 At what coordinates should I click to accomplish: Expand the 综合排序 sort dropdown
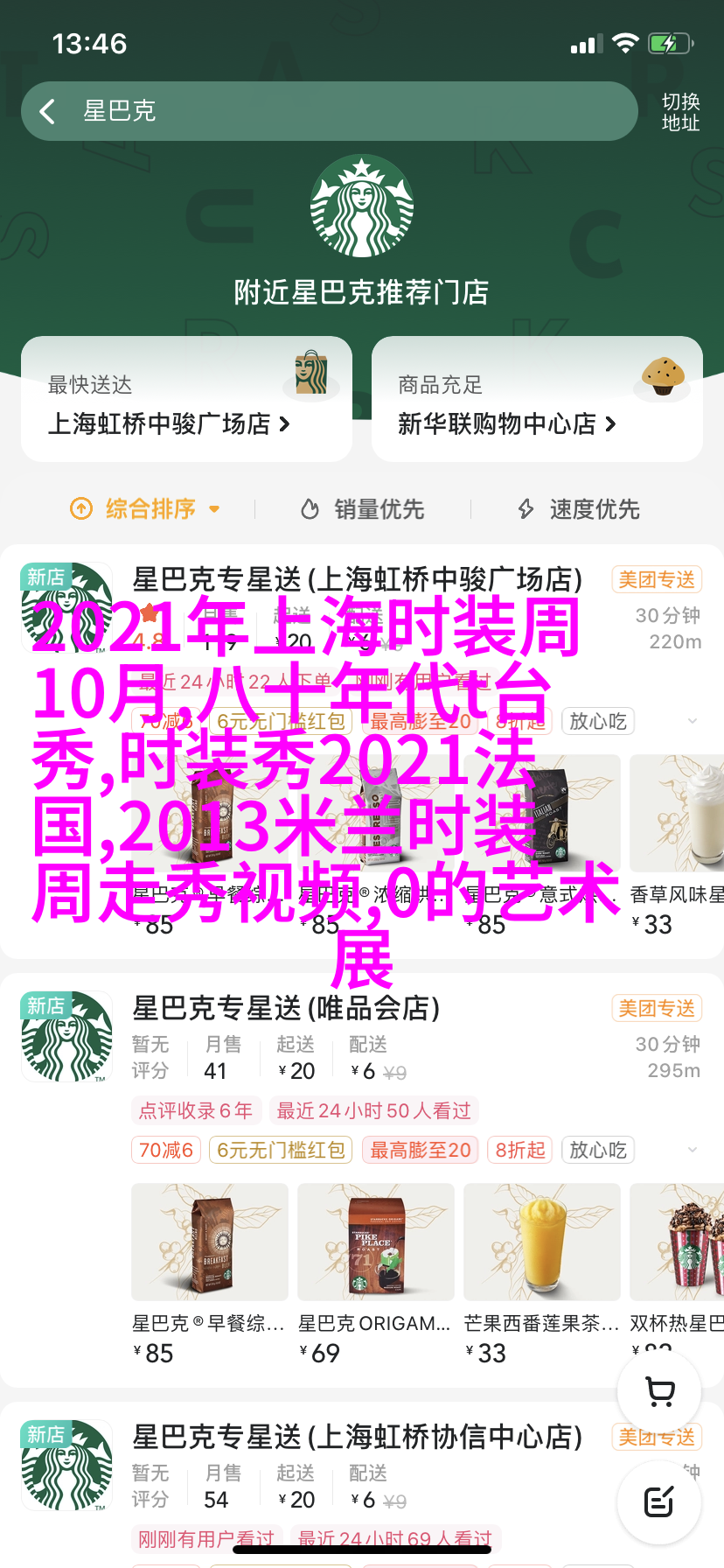click(x=145, y=508)
